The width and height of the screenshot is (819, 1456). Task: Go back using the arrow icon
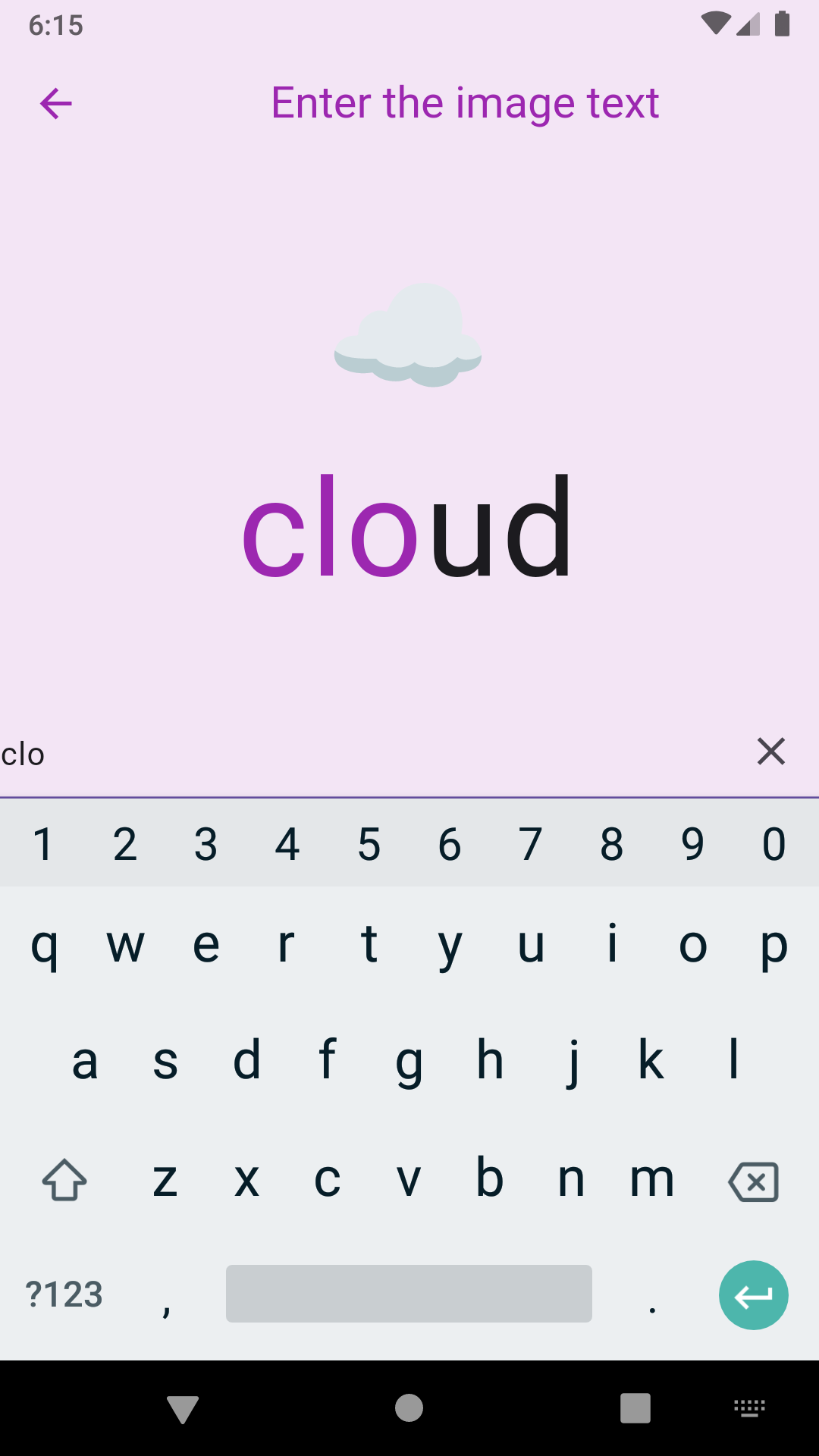click(x=55, y=103)
